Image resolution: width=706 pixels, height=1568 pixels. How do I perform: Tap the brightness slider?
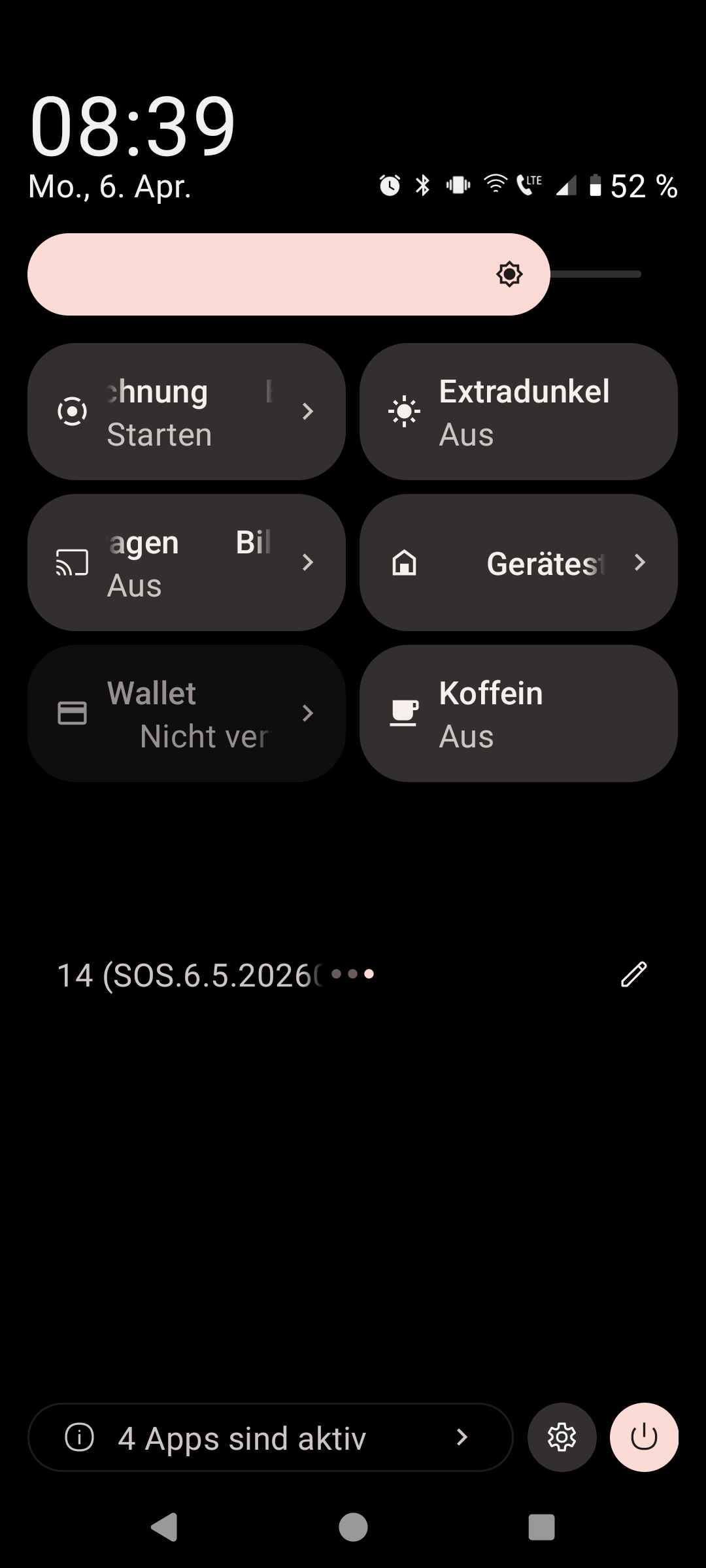(333, 274)
